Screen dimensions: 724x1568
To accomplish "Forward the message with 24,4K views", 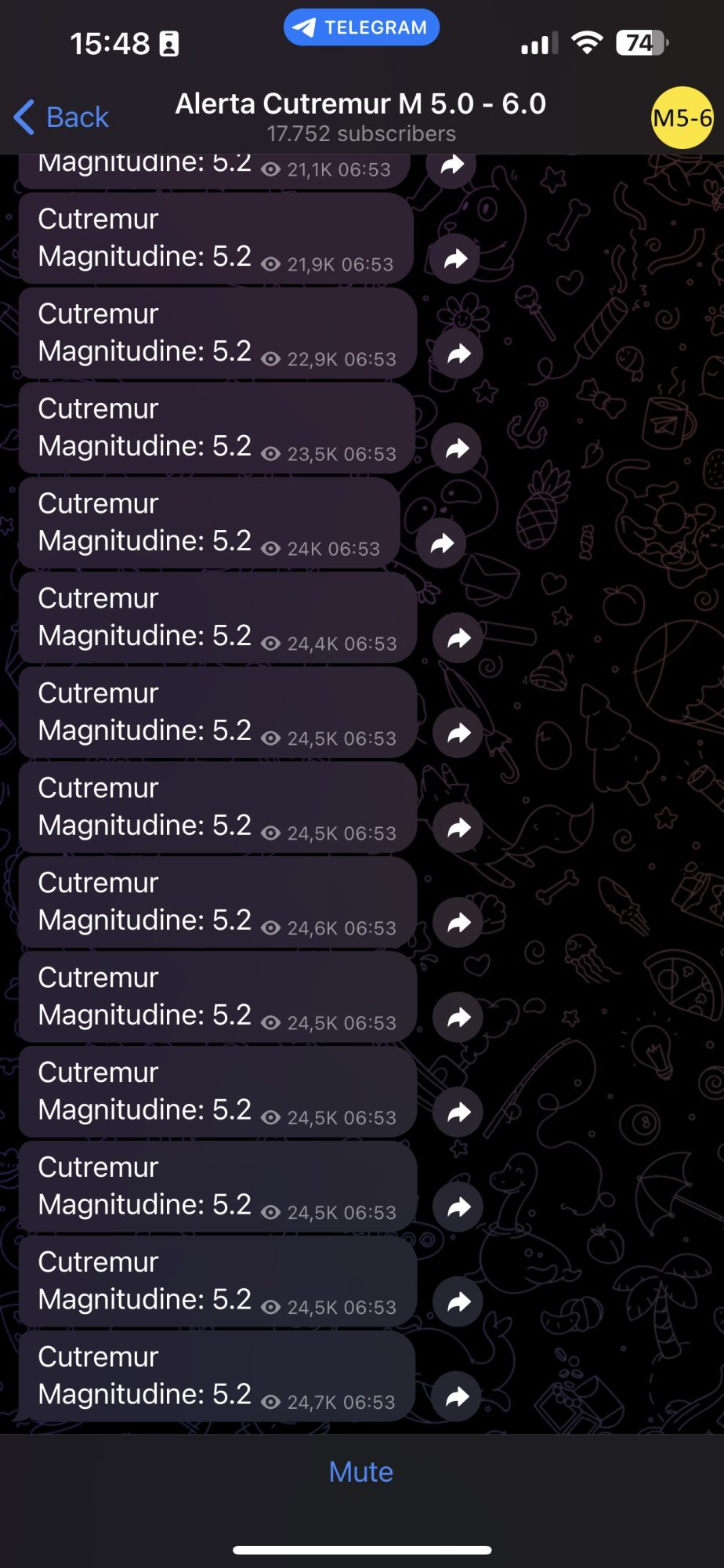I will 458,638.
